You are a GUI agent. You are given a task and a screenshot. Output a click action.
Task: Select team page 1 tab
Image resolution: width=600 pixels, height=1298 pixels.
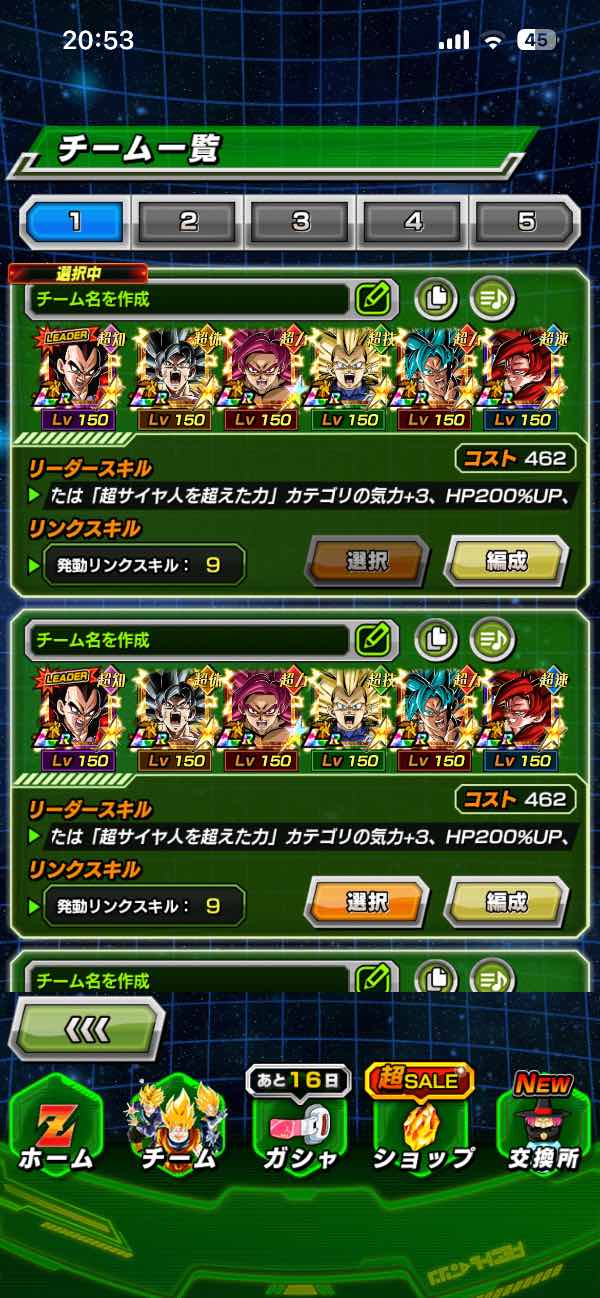[x=76, y=221]
